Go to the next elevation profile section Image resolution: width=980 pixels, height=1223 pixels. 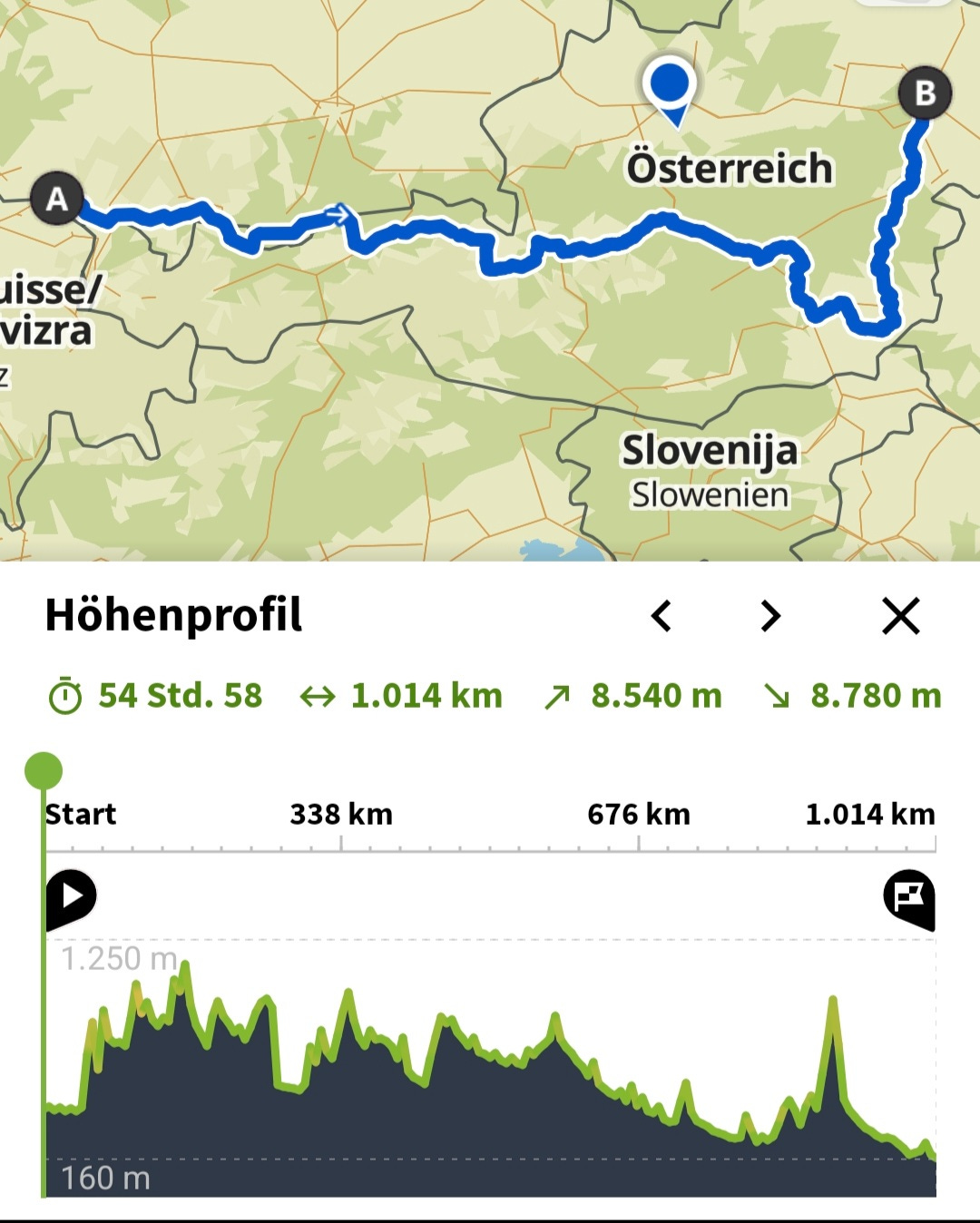pyautogui.click(x=770, y=616)
